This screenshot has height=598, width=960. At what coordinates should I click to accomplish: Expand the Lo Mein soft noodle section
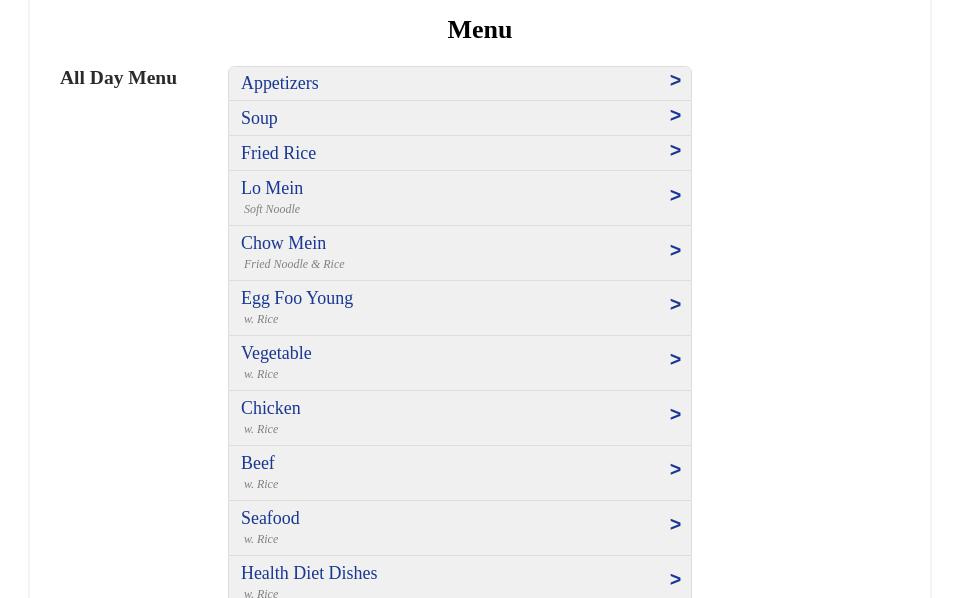tap(272, 189)
